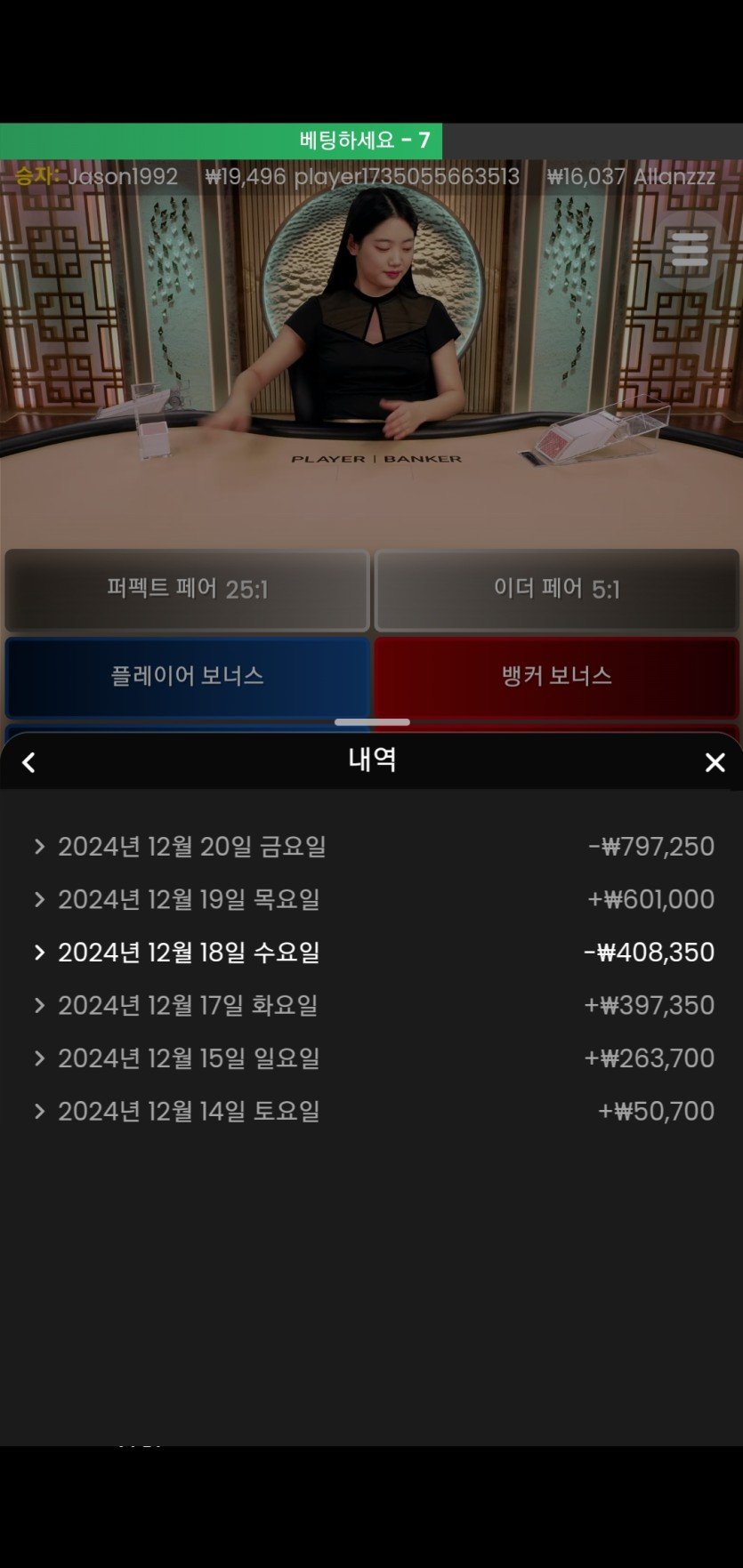Viewport: 743px width, 1568px height.
Task: Select the 뱅커 보너스 bet
Action: tap(556, 676)
